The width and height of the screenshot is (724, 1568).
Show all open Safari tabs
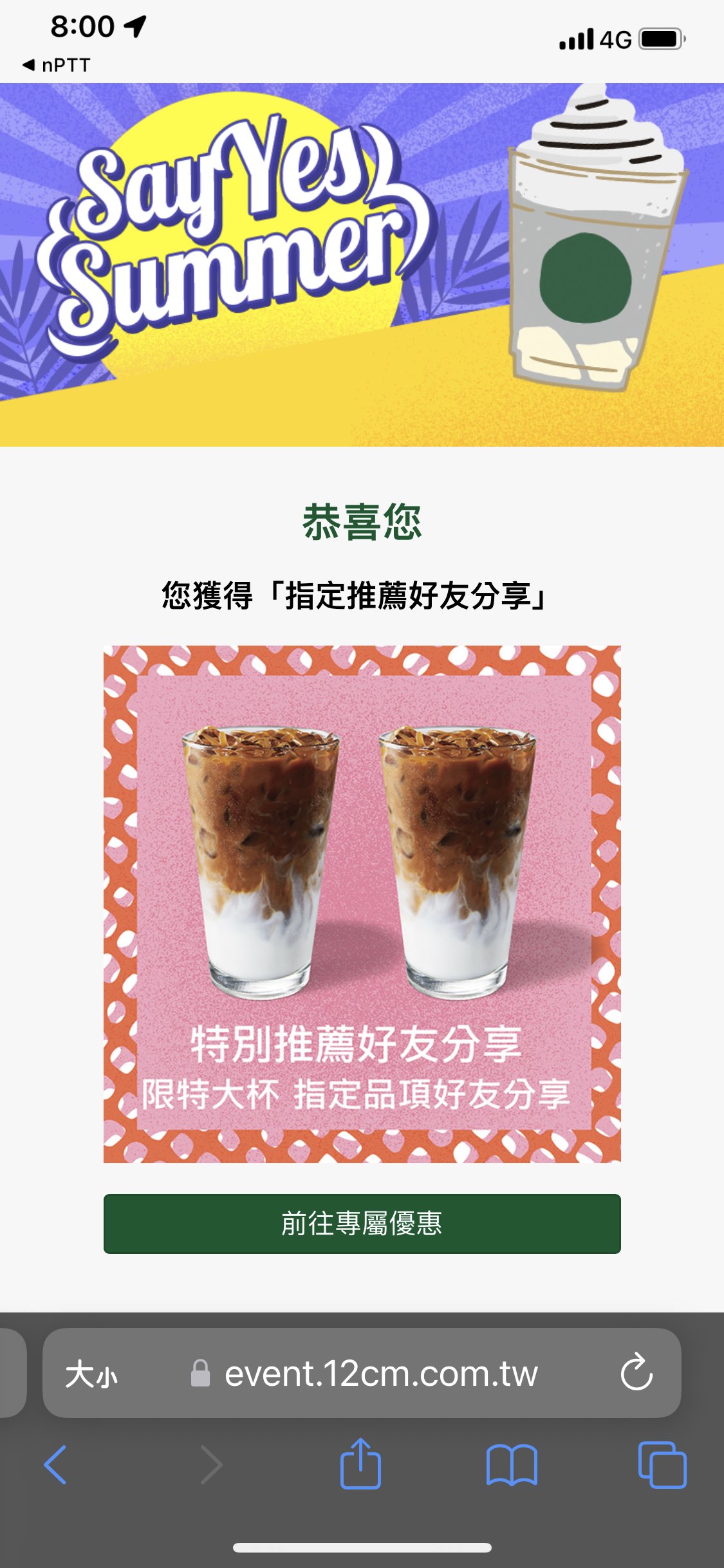pyautogui.click(x=662, y=1464)
